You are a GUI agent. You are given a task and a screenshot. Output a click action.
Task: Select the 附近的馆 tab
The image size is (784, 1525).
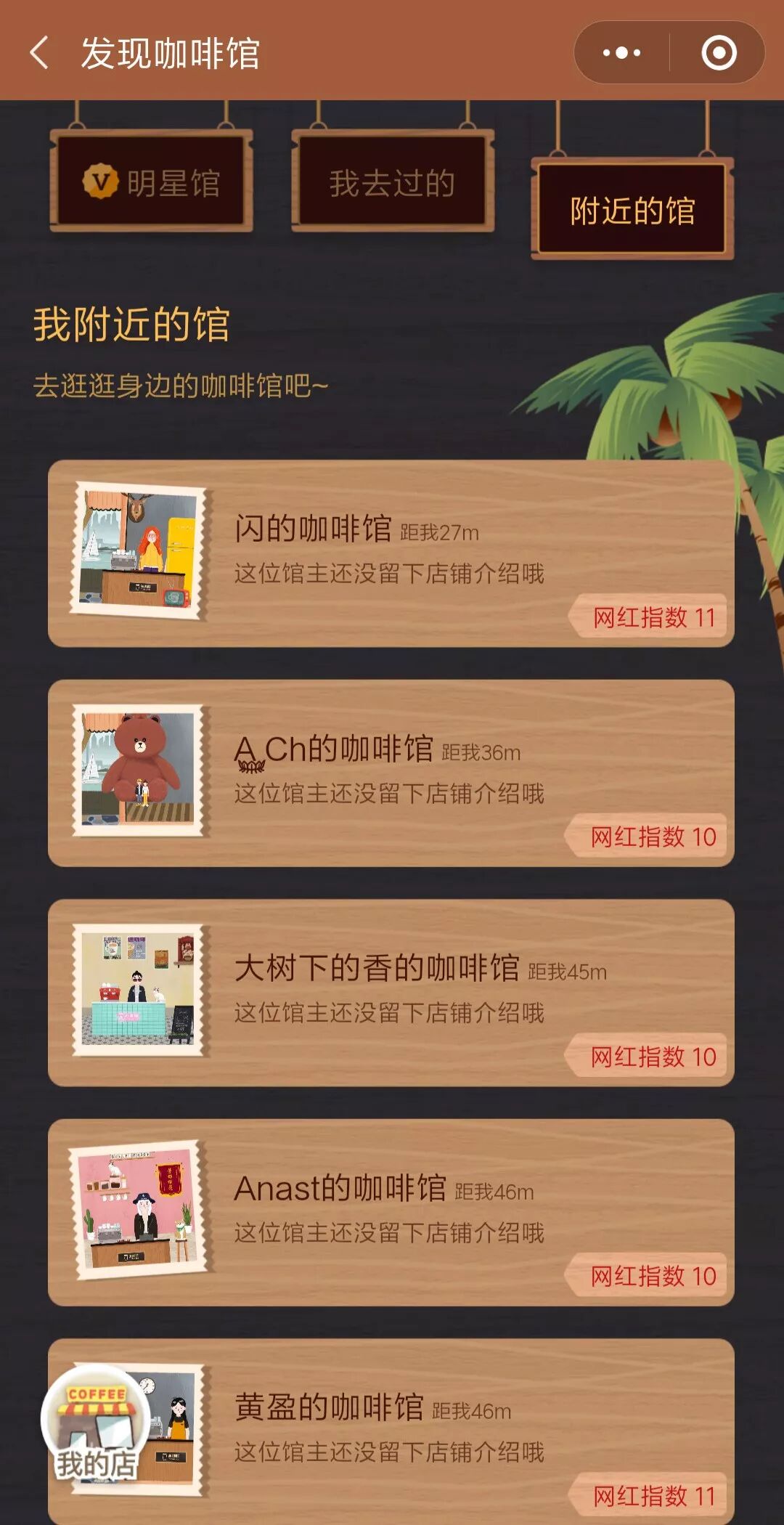632,211
